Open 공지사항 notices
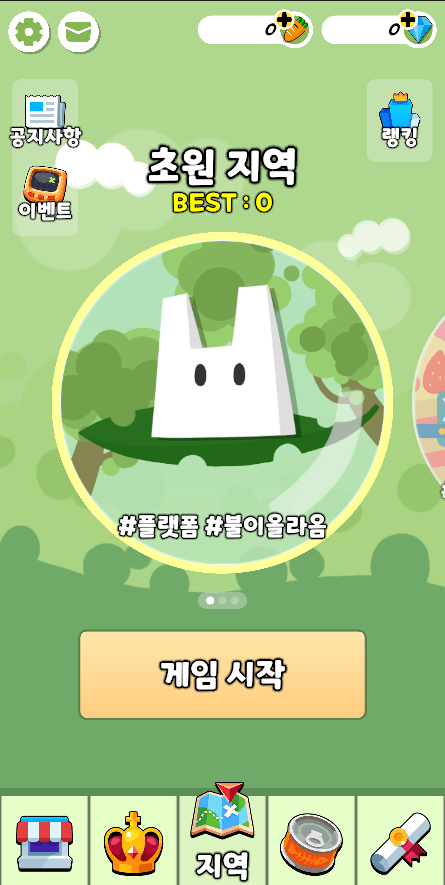Image resolution: width=445 pixels, height=885 pixels. (45, 120)
